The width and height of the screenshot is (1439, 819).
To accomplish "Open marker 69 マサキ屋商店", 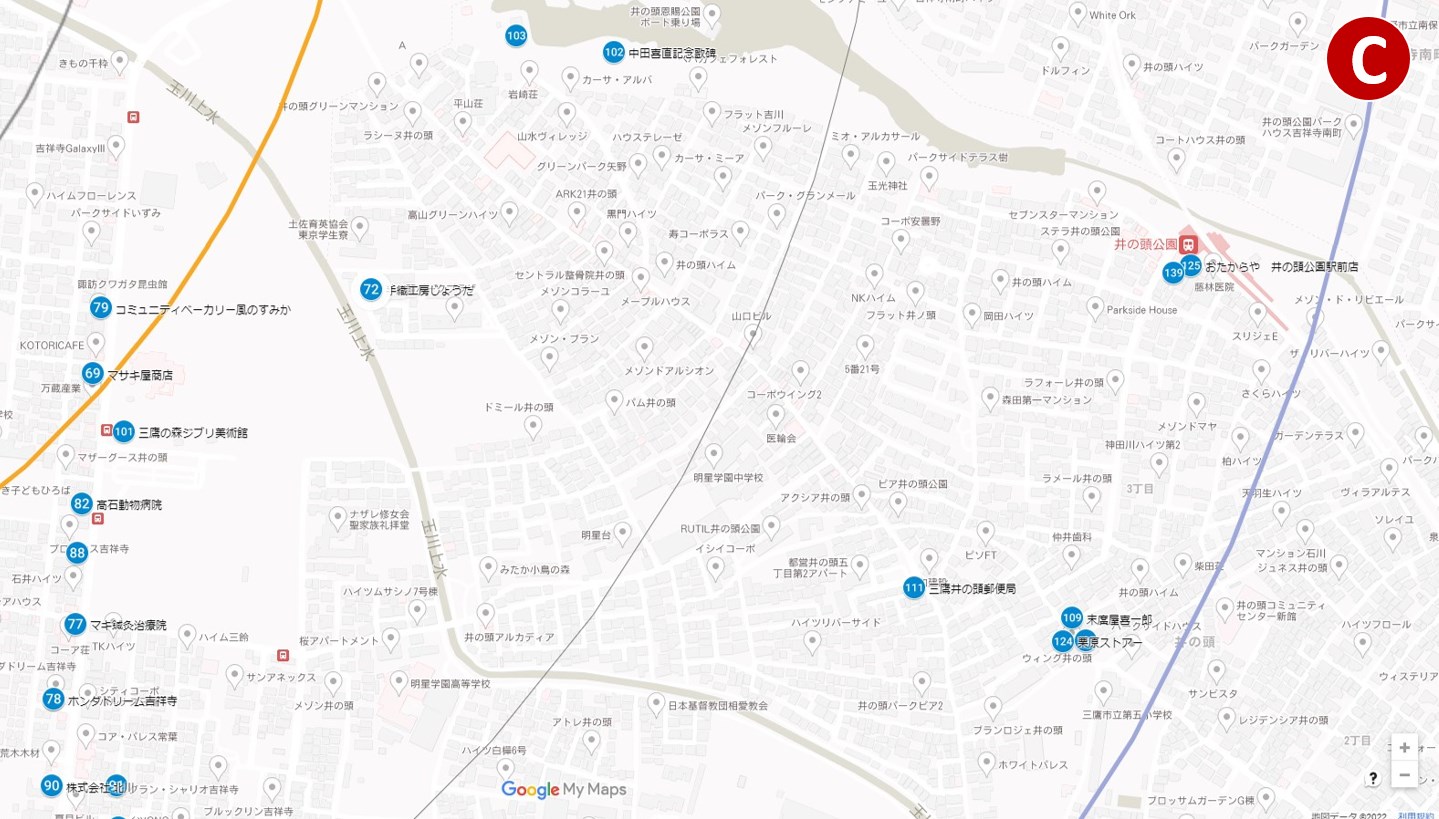I will 93,374.
